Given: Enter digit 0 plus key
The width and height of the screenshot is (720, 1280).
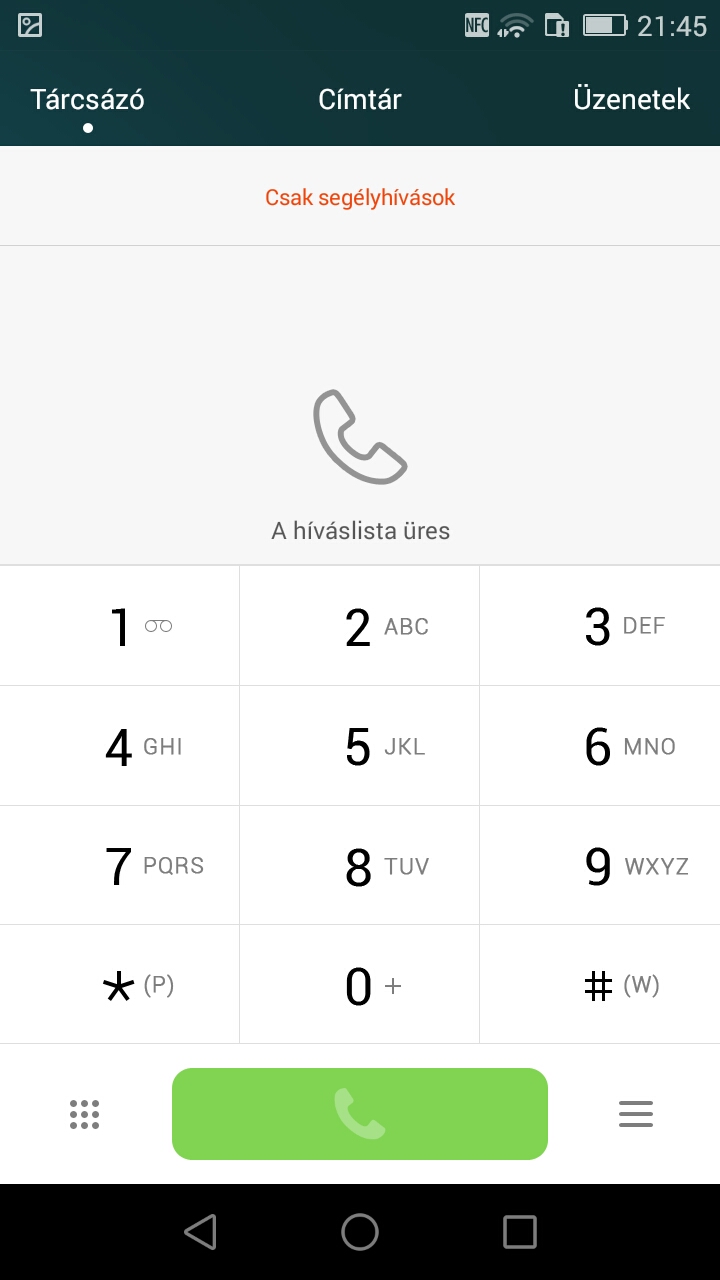Looking at the screenshot, I should (360, 986).
